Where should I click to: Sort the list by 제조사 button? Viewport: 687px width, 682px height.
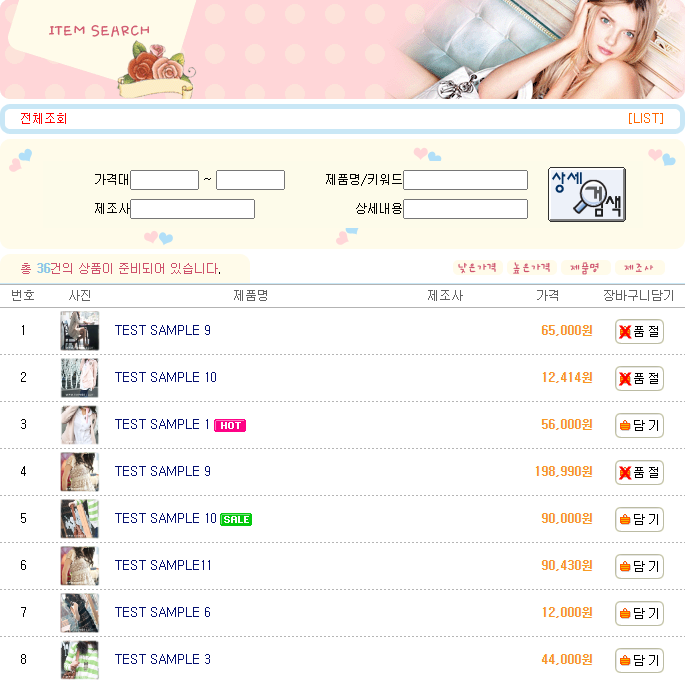pos(639,268)
